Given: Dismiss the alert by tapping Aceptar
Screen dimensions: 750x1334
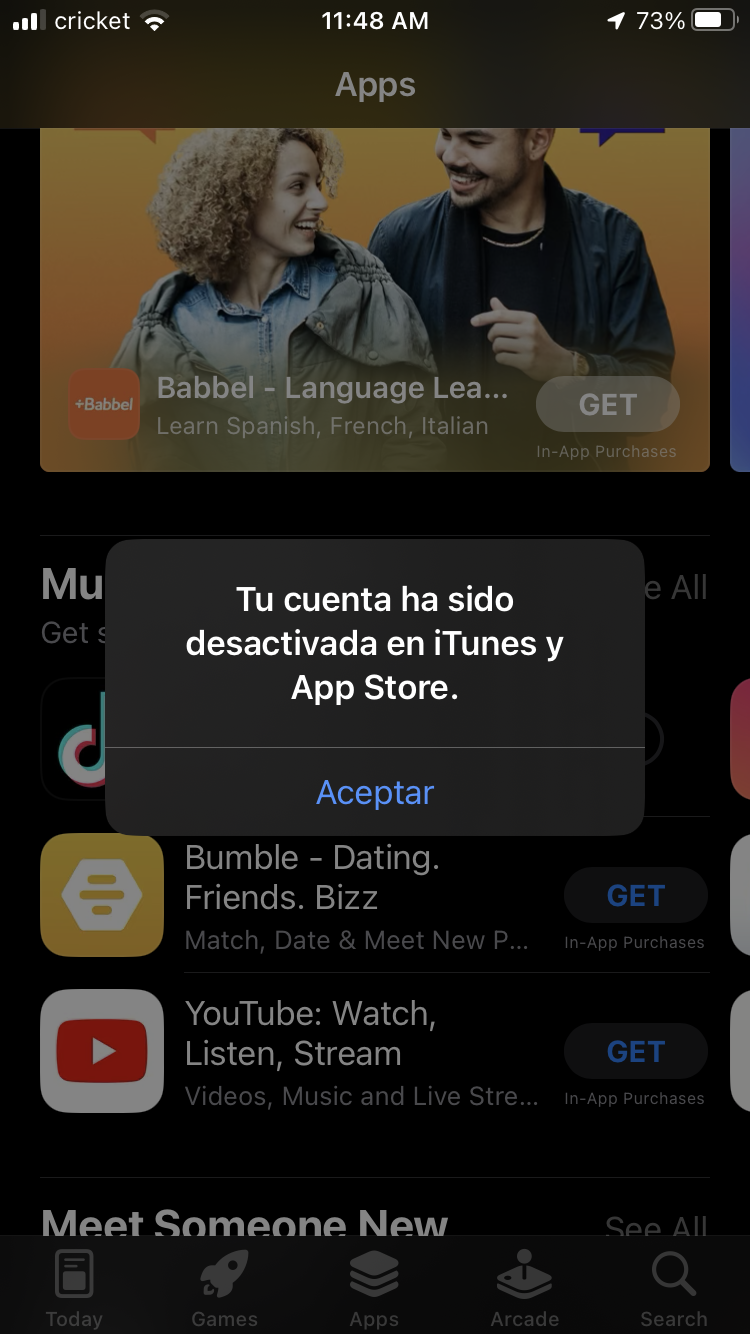Looking at the screenshot, I should (x=375, y=792).
